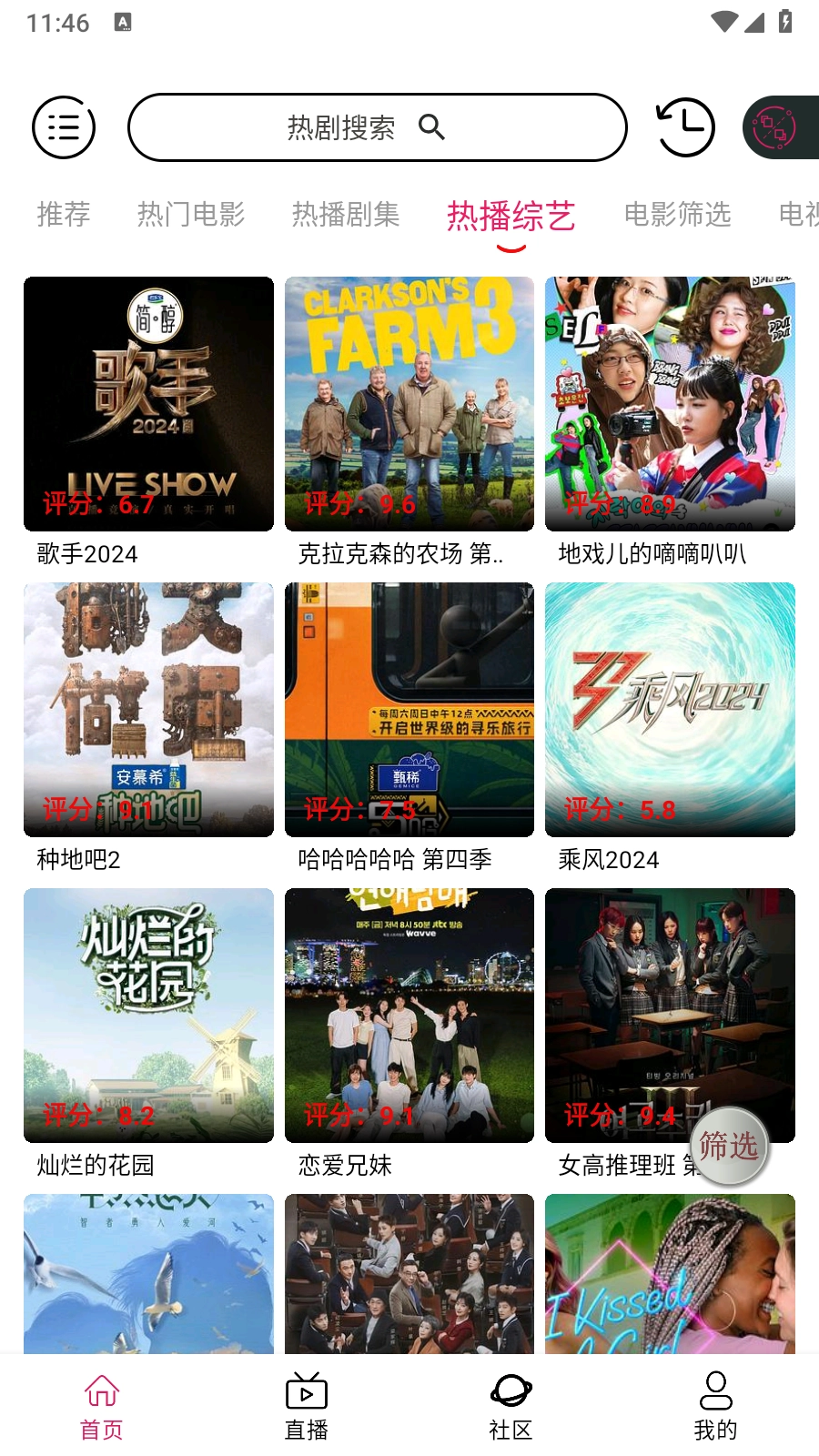Tap the 热剧搜索 search box
The width and height of the screenshot is (819, 1456).
pos(377,127)
